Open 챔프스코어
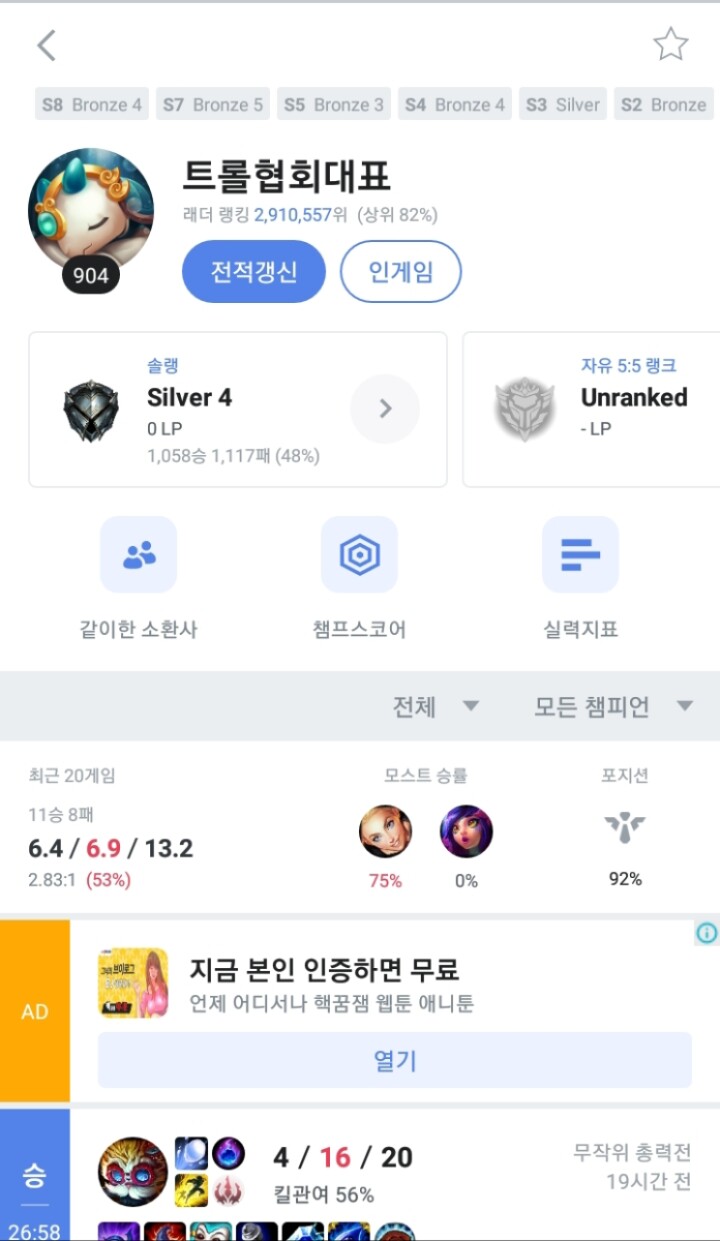The width and height of the screenshot is (720, 1241). pyautogui.click(x=359, y=577)
